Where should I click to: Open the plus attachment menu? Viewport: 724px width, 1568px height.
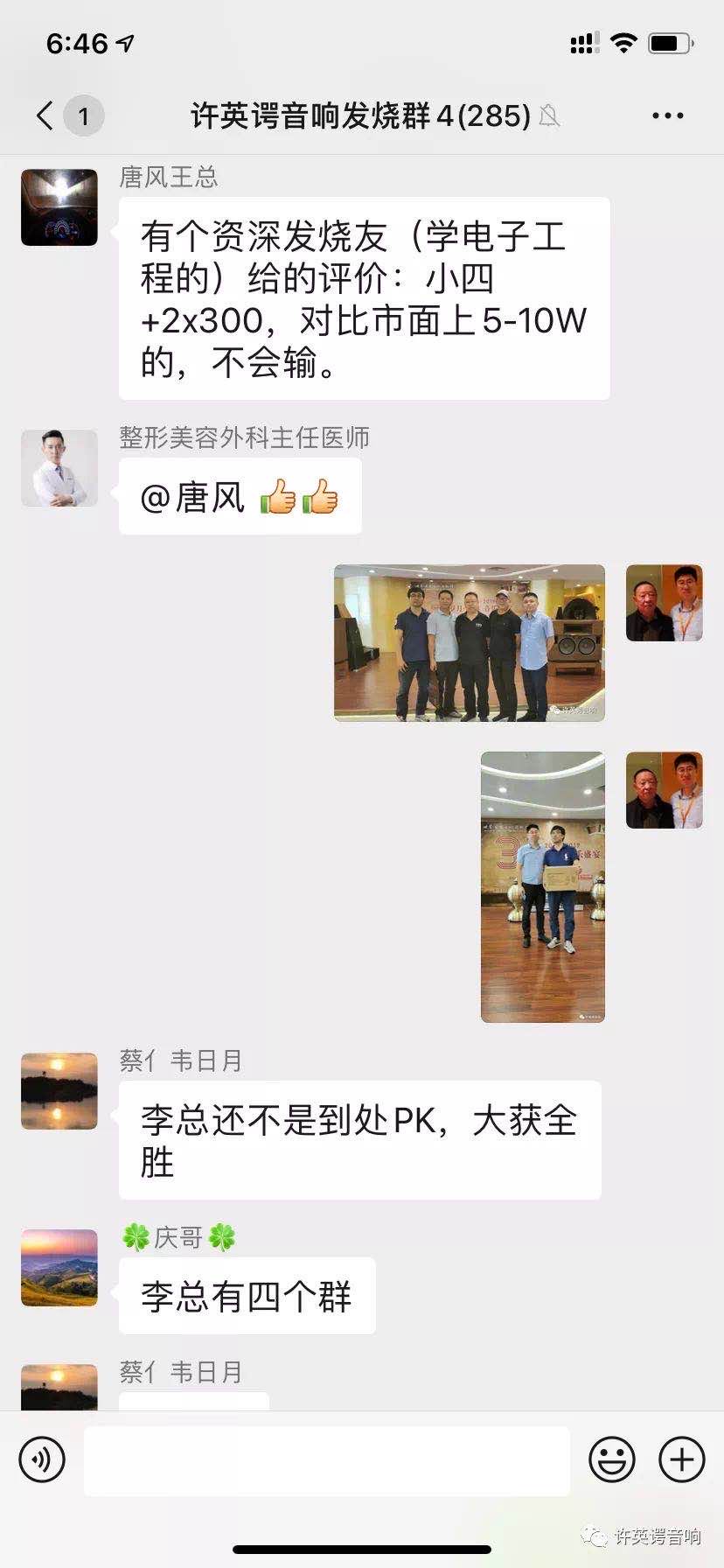(681, 1459)
